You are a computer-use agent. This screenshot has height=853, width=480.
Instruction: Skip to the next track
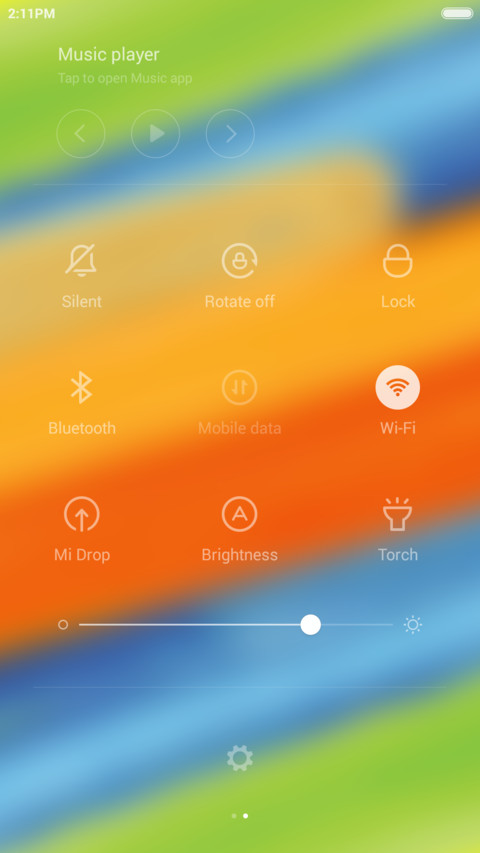230,133
